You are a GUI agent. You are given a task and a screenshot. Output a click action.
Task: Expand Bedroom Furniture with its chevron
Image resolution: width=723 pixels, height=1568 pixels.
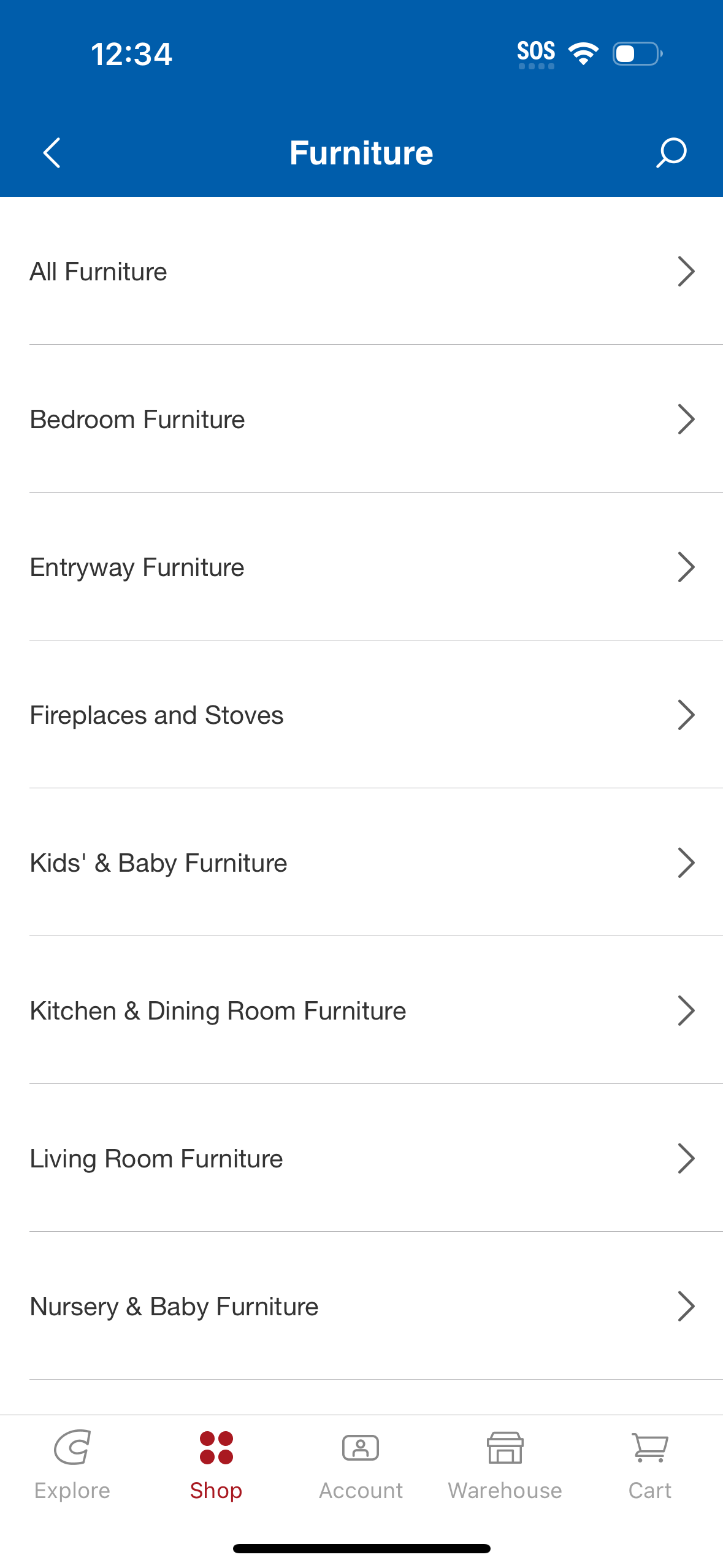pos(686,419)
